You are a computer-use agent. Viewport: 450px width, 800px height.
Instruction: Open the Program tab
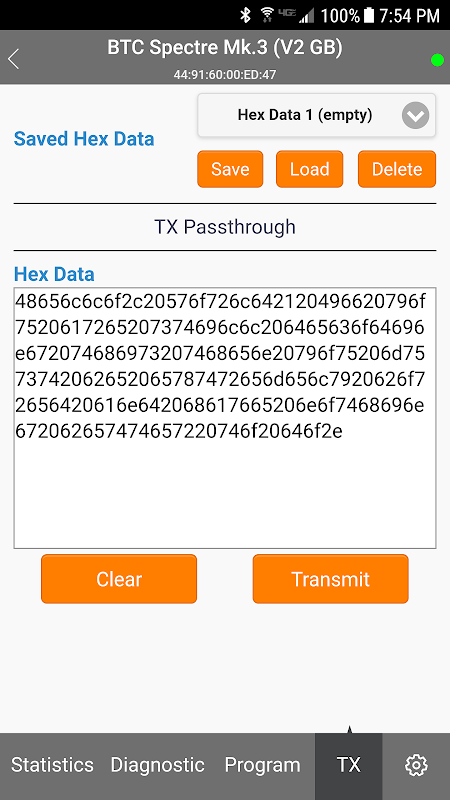263,765
